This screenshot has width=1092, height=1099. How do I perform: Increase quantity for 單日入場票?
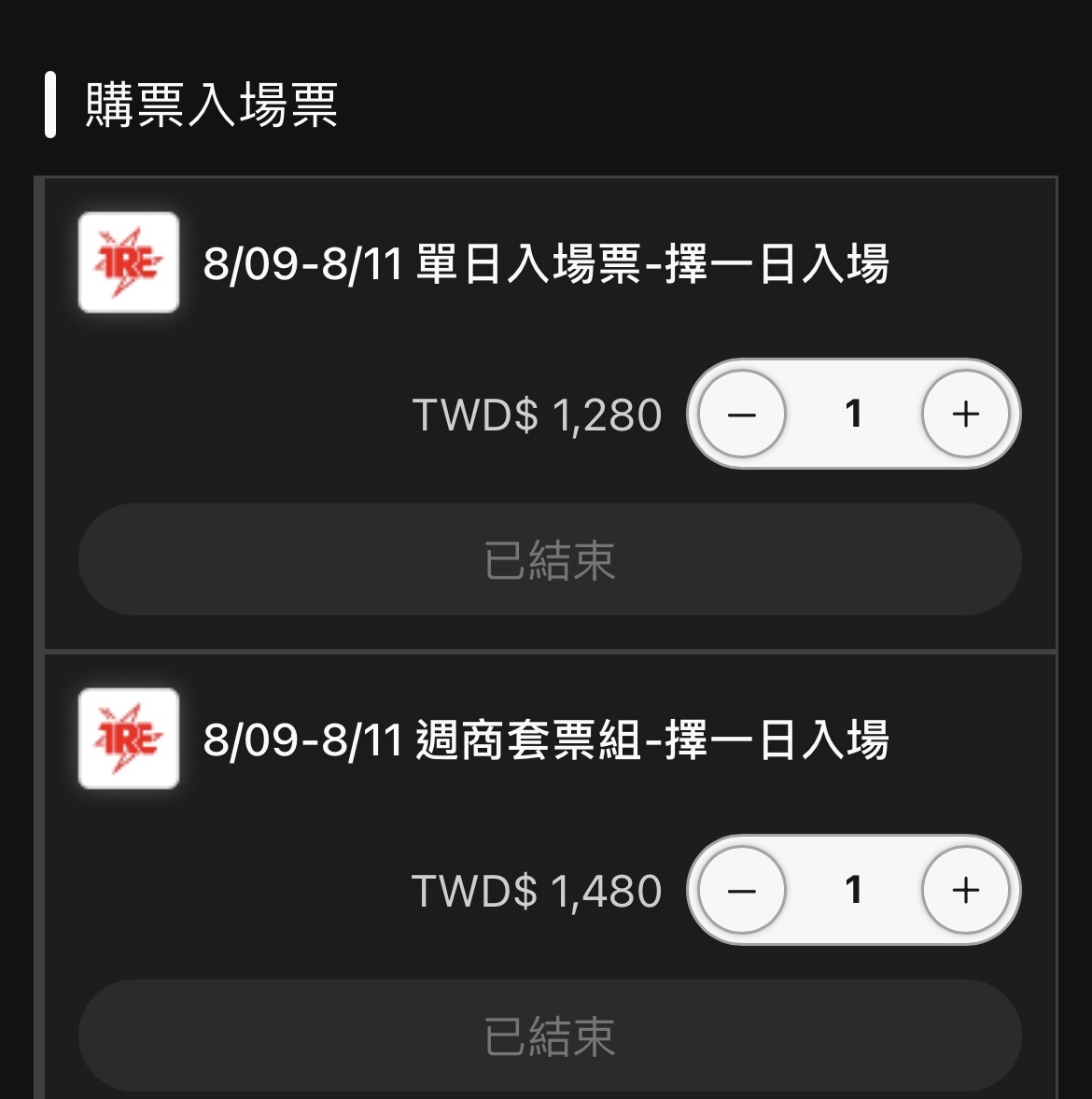point(965,414)
